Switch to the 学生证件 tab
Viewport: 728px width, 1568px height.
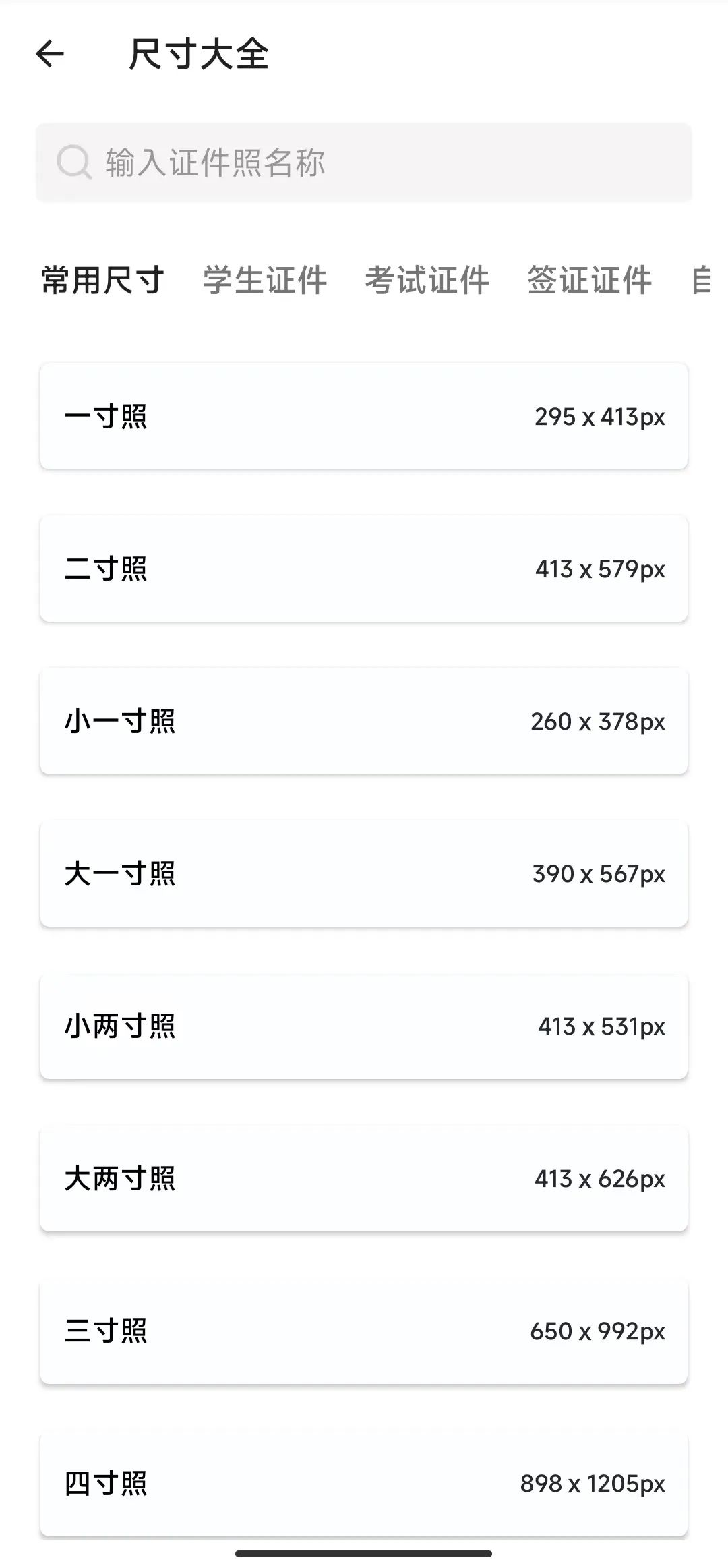coord(264,280)
